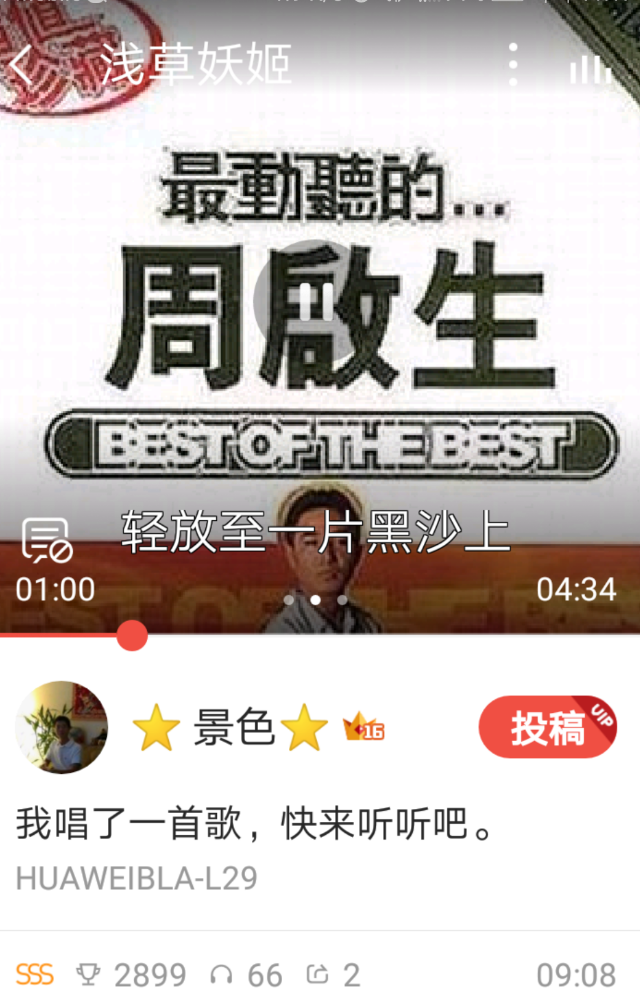Viewport: 640px width, 1004px height.
Task: Open the three-dot overflow menu
Action: pos(513,65)
